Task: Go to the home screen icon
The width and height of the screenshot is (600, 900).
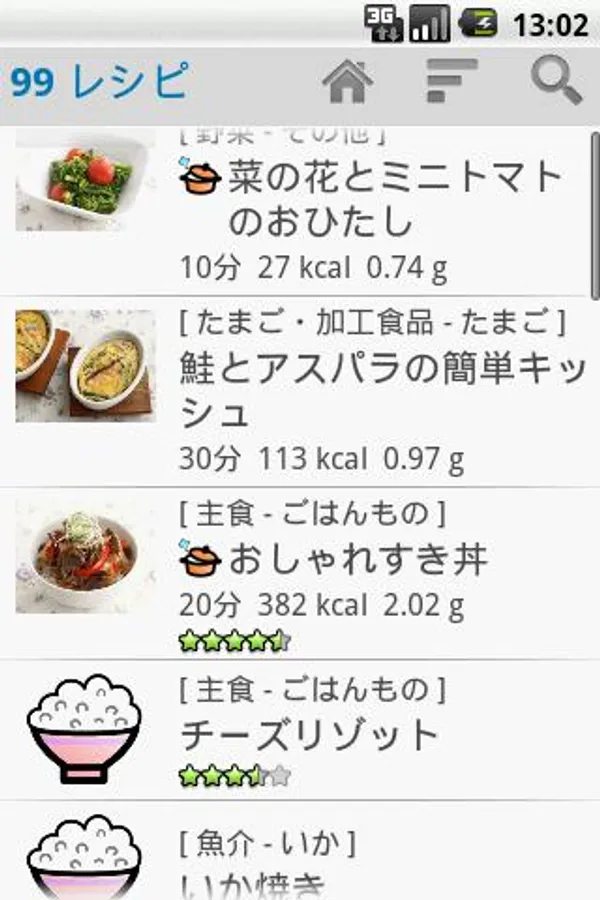Action: click(x=348, y=81)
